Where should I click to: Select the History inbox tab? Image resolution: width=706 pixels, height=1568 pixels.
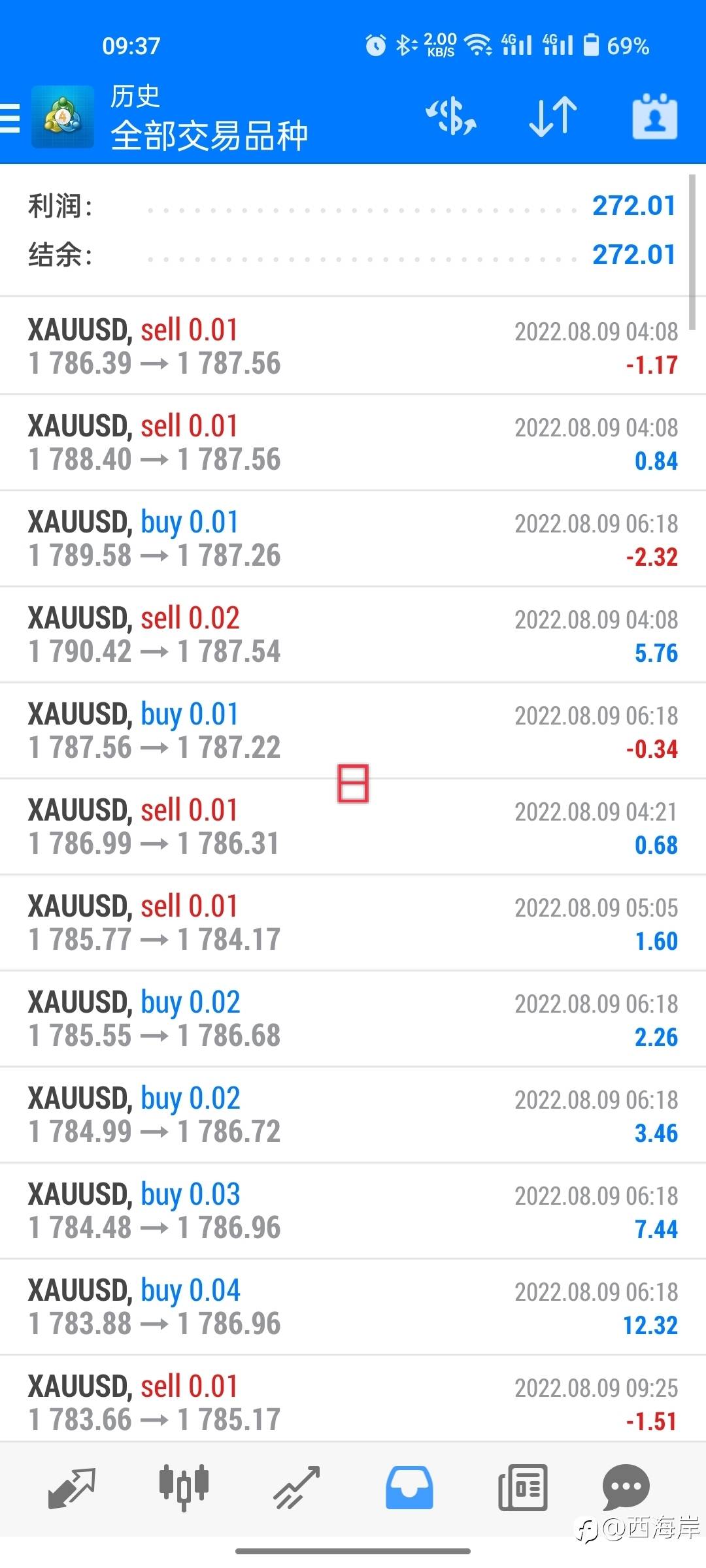409,1488
